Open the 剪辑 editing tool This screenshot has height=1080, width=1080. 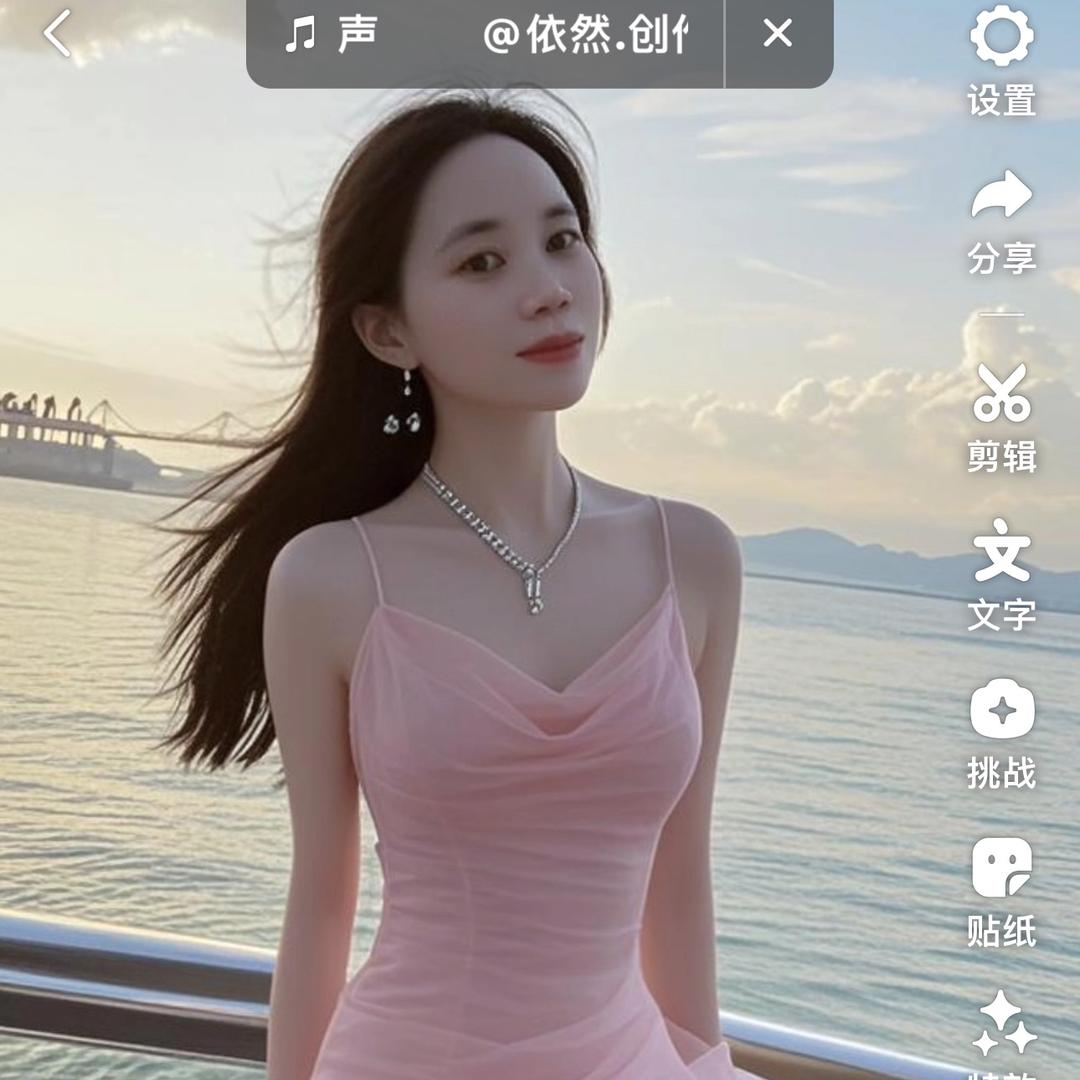click(x=1001, y=416)
